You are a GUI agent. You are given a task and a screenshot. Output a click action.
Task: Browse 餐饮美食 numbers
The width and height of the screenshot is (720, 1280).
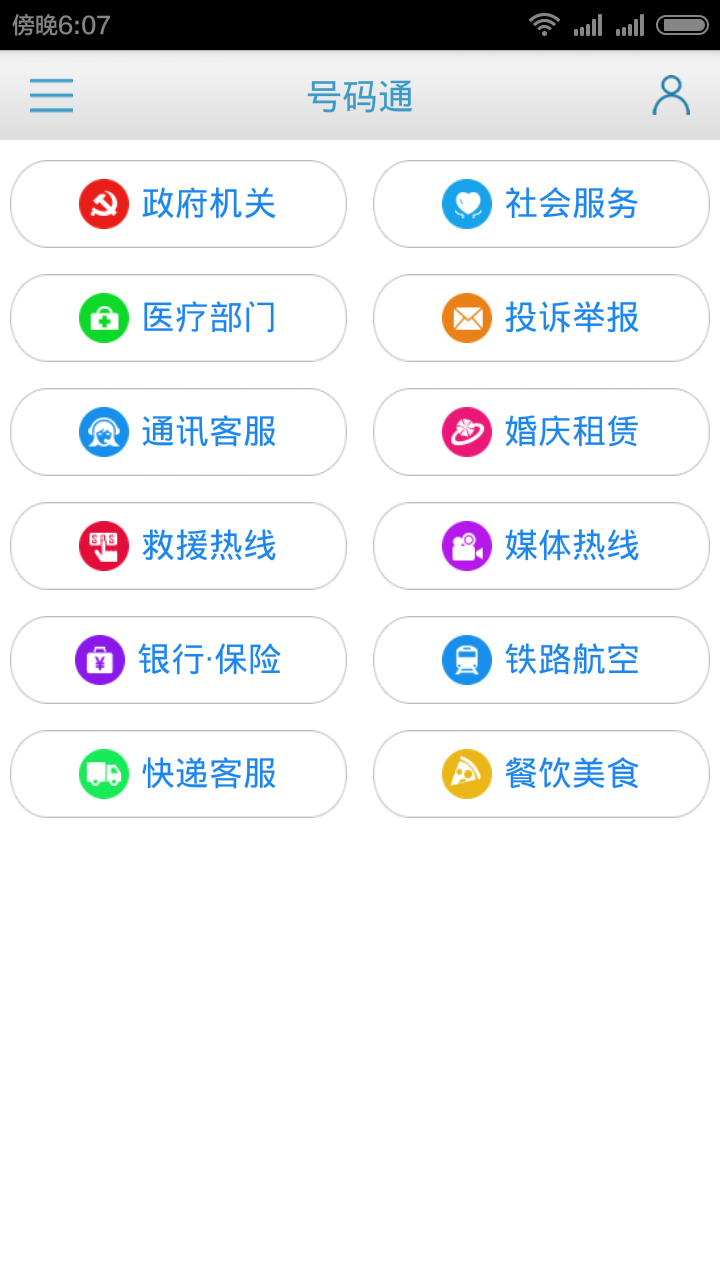pos(541,774)
